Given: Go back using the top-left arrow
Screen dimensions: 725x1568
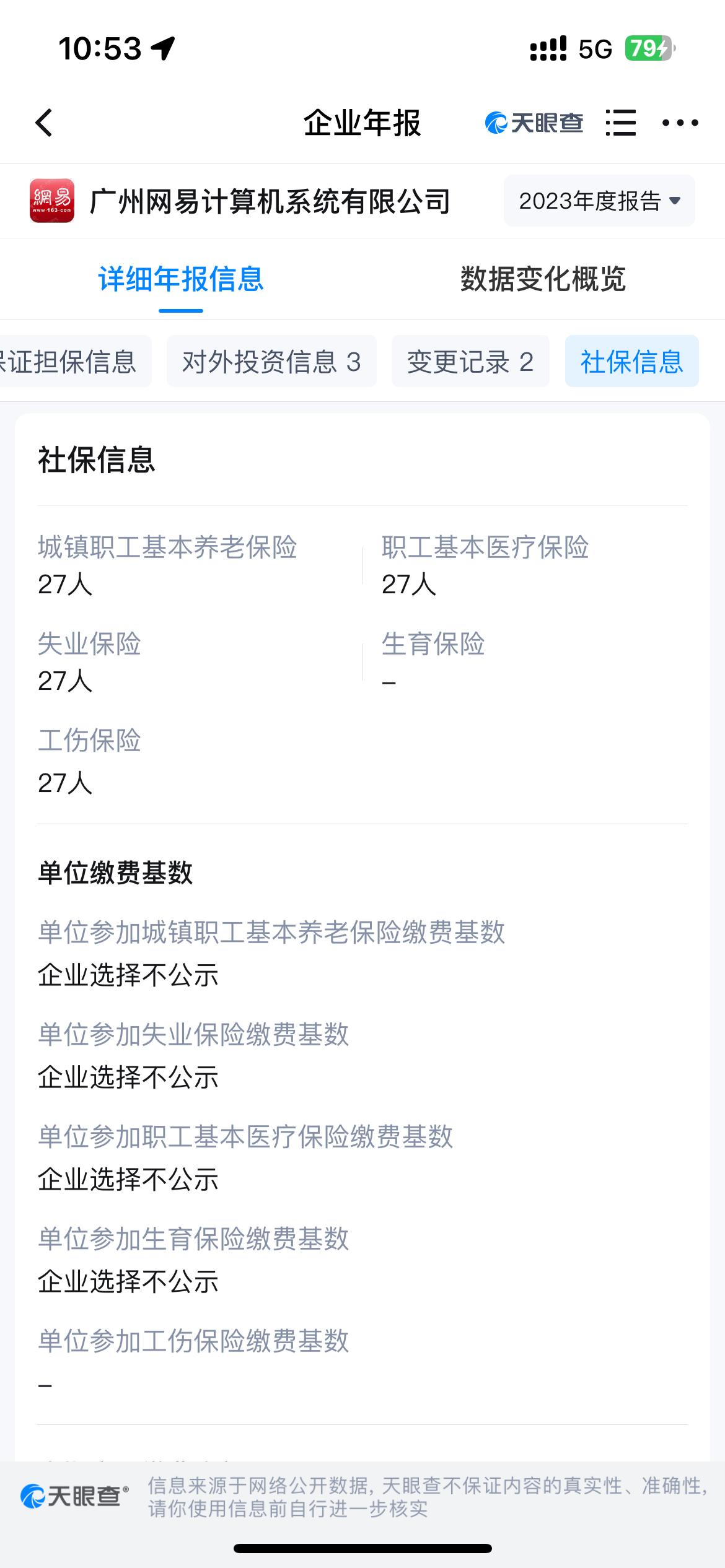Looking at the screenshot, I should click(x=44, y=123).
